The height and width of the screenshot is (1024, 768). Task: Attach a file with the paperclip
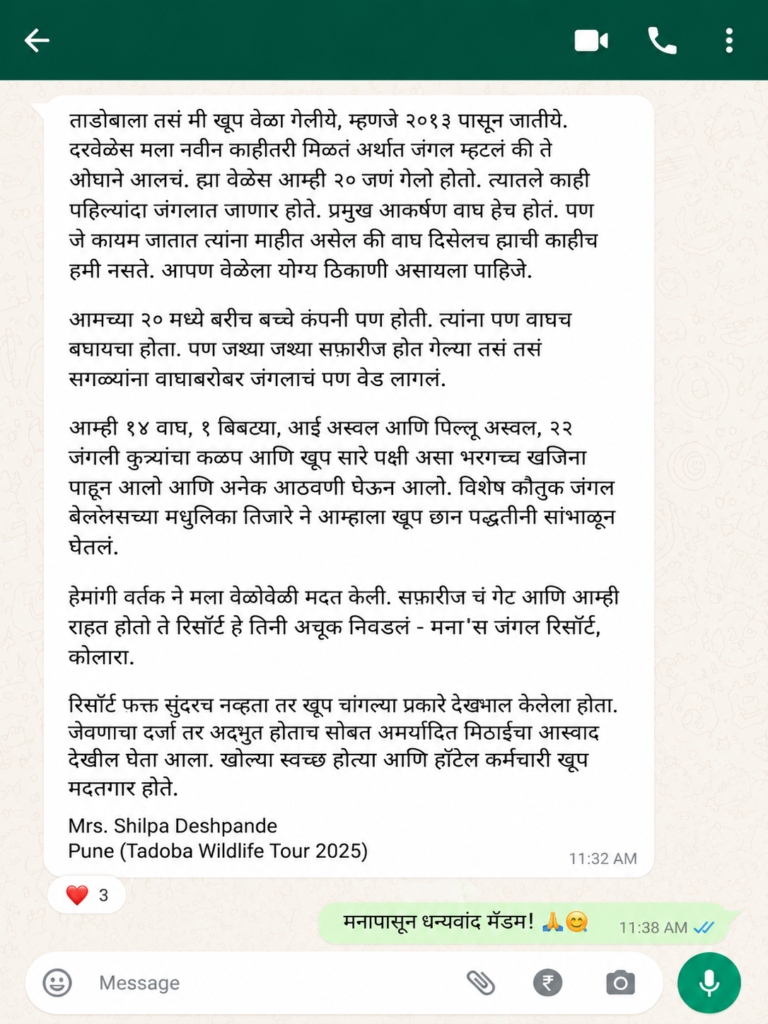coord(481,982)
